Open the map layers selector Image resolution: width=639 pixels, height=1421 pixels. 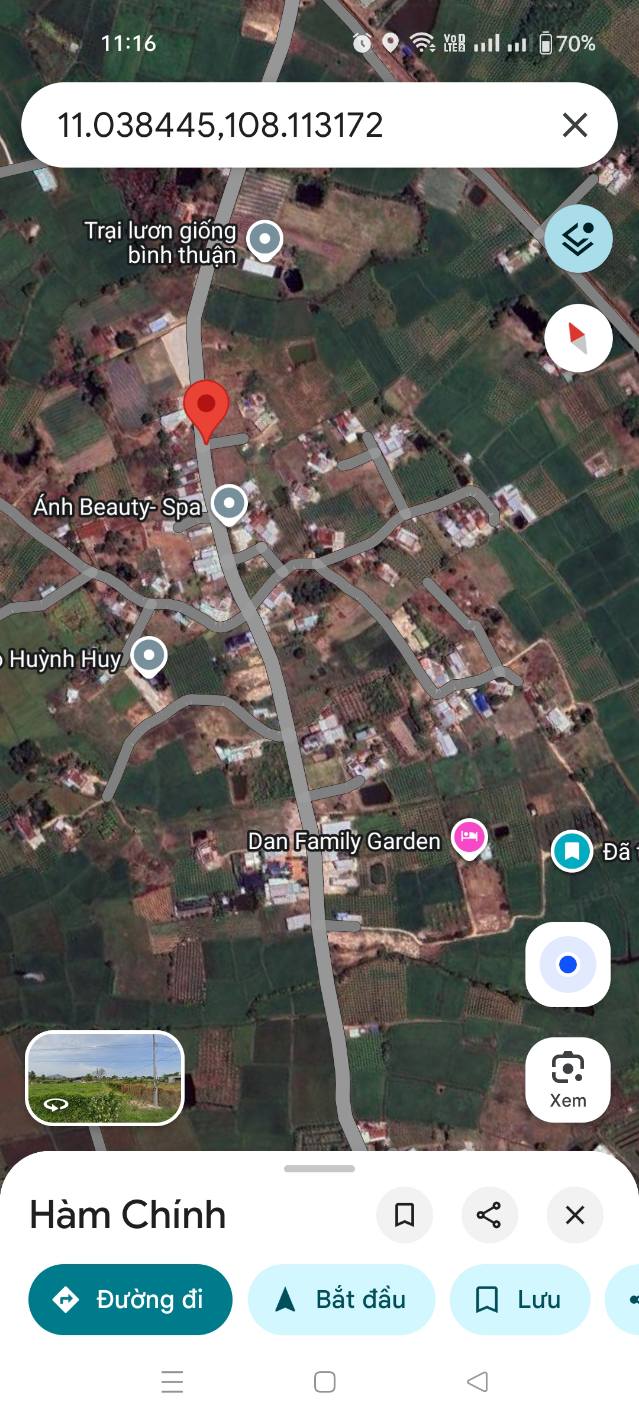[x=578, y=239]
